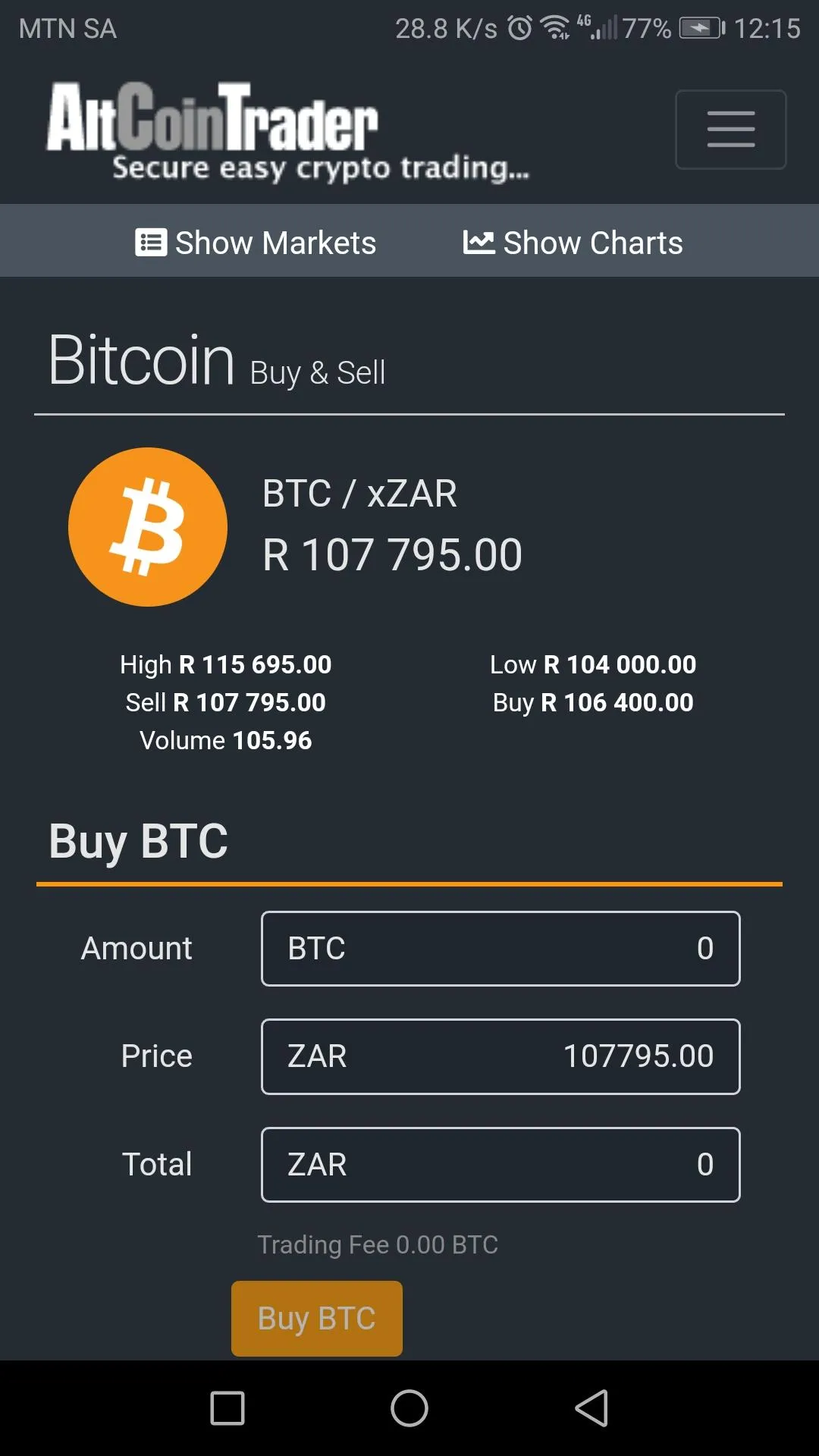
Task: Open the hamburger navigation menu
Action: (730, 130)
